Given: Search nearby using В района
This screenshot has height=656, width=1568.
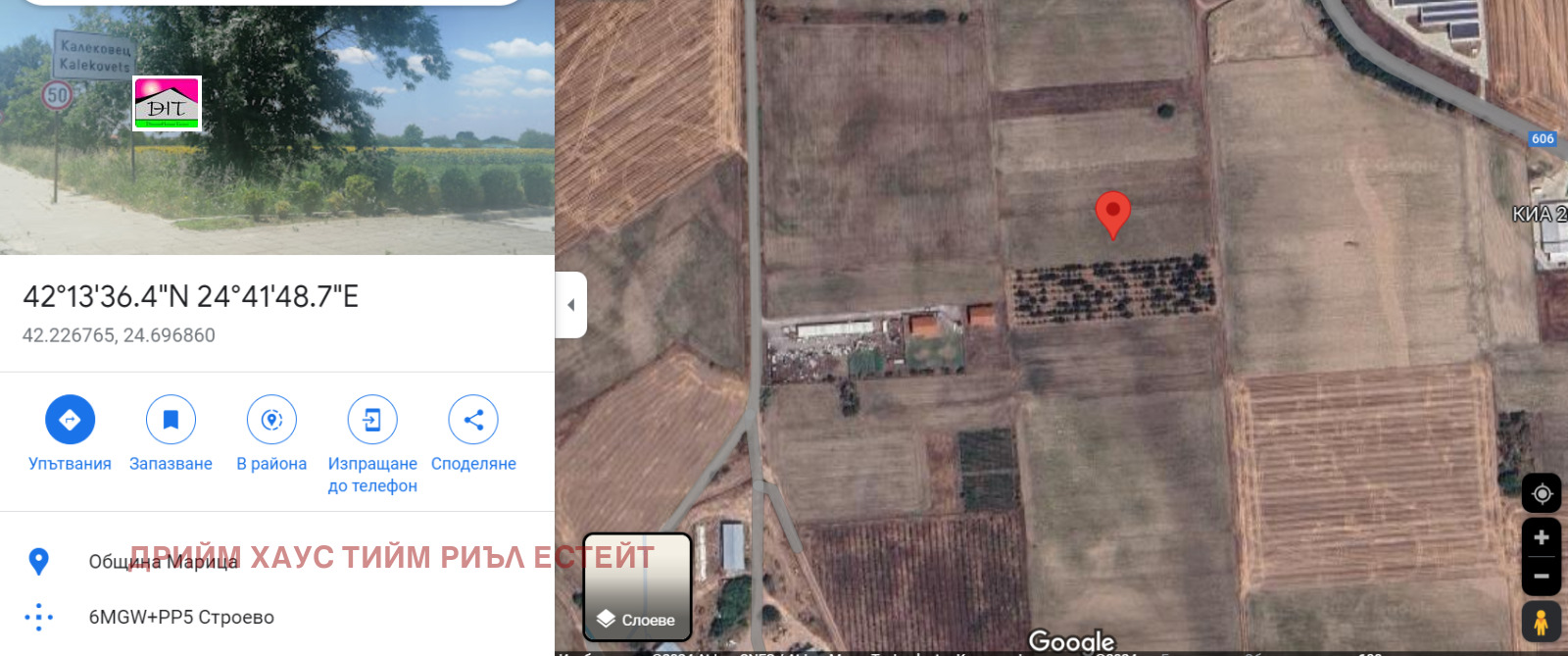Looking at the screenshot, I should [x=271, y=420].
